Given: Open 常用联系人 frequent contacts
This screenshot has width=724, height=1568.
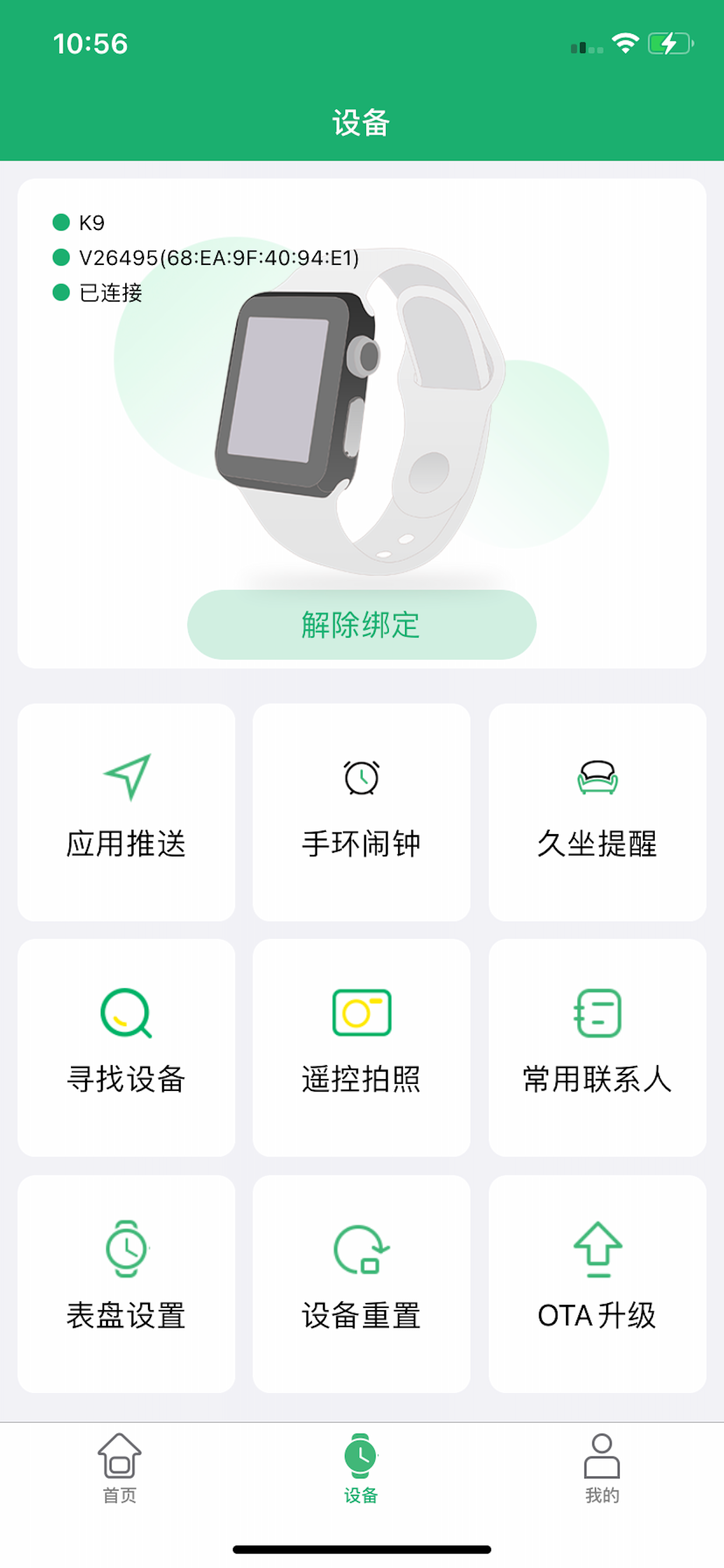Looking at the screenshot, I should point(597,1048).
